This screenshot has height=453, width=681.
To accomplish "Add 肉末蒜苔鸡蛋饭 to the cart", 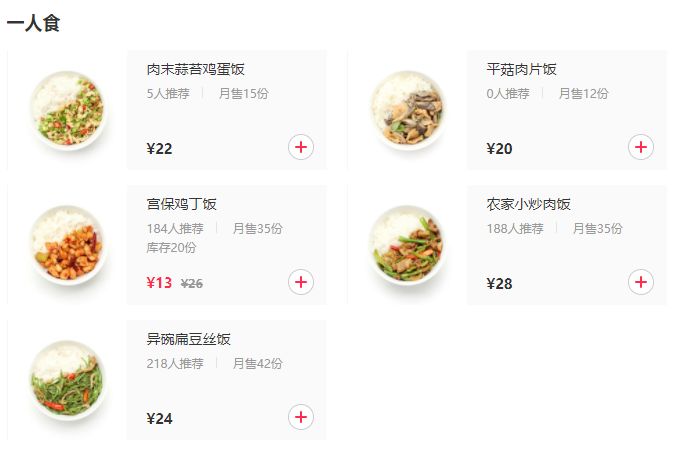I will pos(301,147).
